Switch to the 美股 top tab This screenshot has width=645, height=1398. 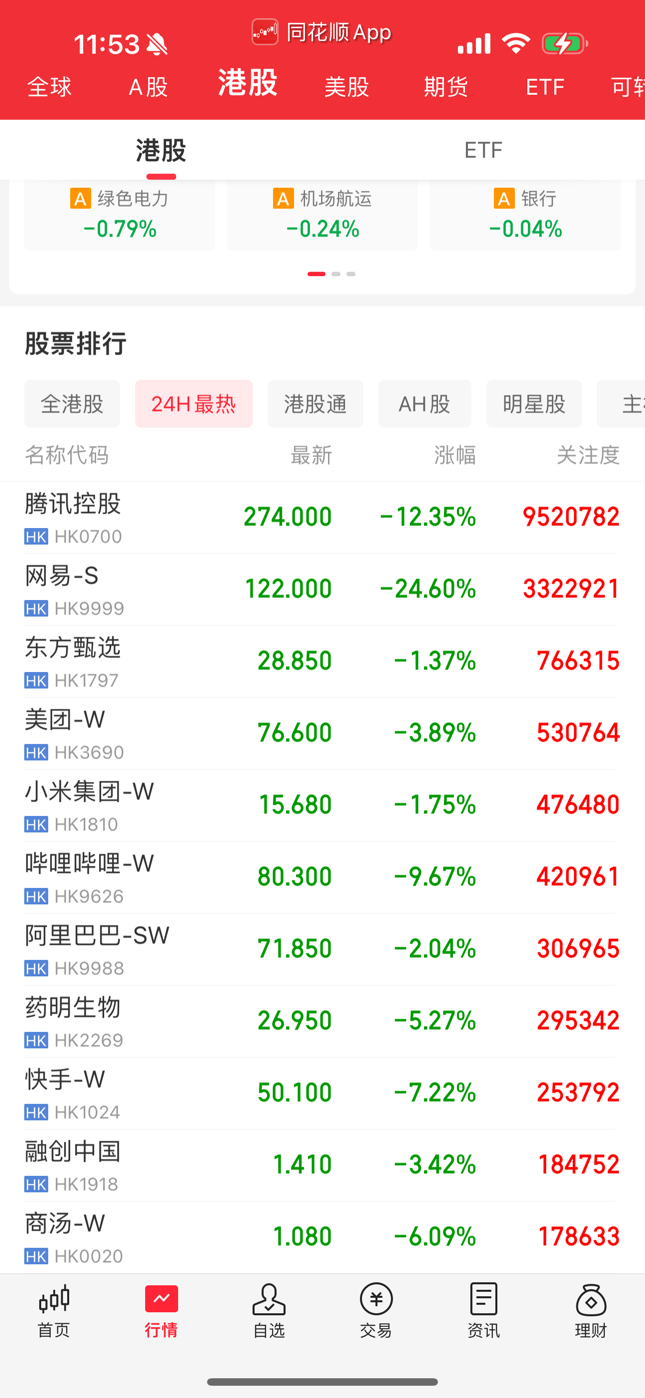tap(347, 87)
